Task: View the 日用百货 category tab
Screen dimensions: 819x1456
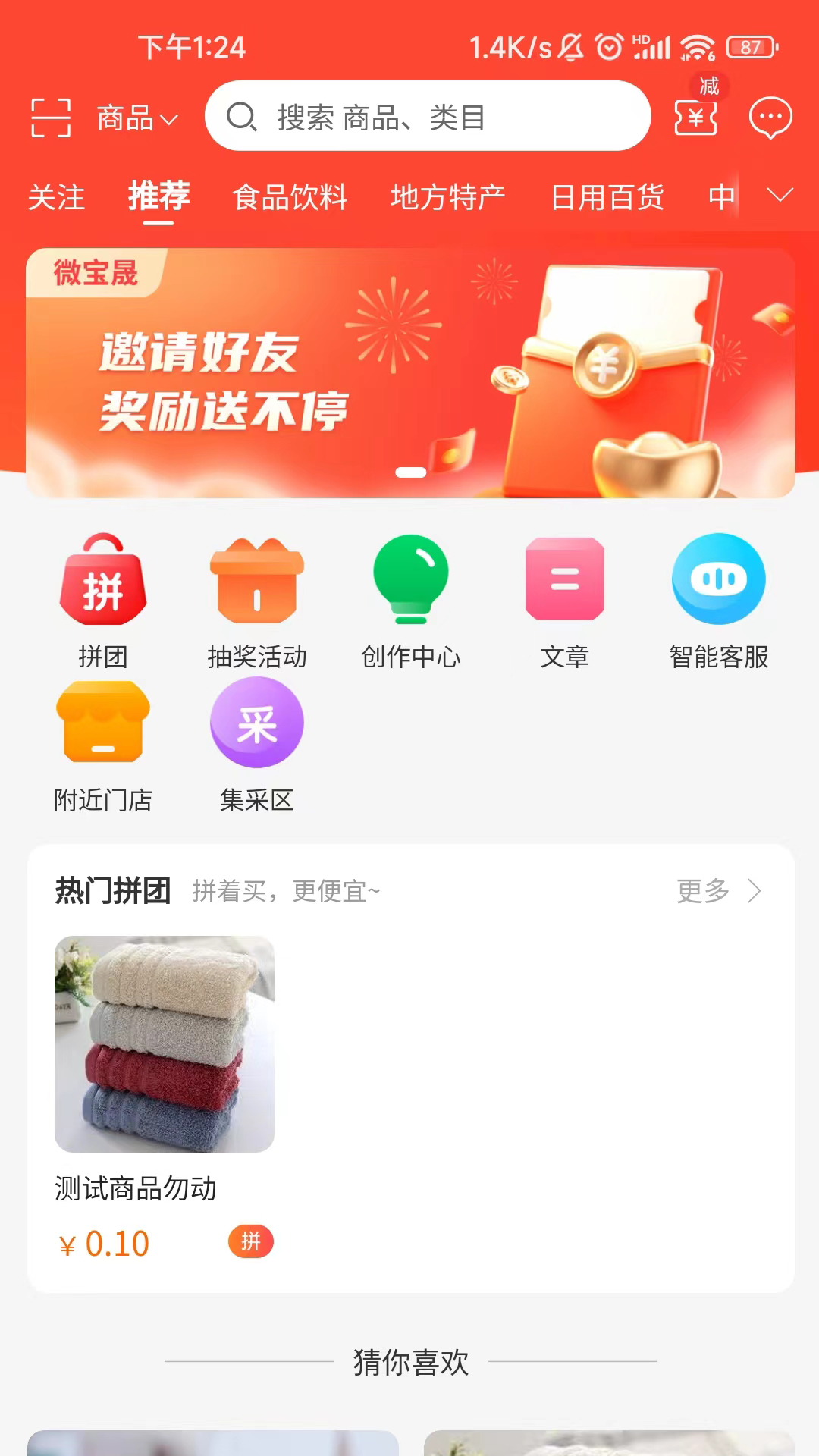Action: pyautogui.click(x=607, y=197)
